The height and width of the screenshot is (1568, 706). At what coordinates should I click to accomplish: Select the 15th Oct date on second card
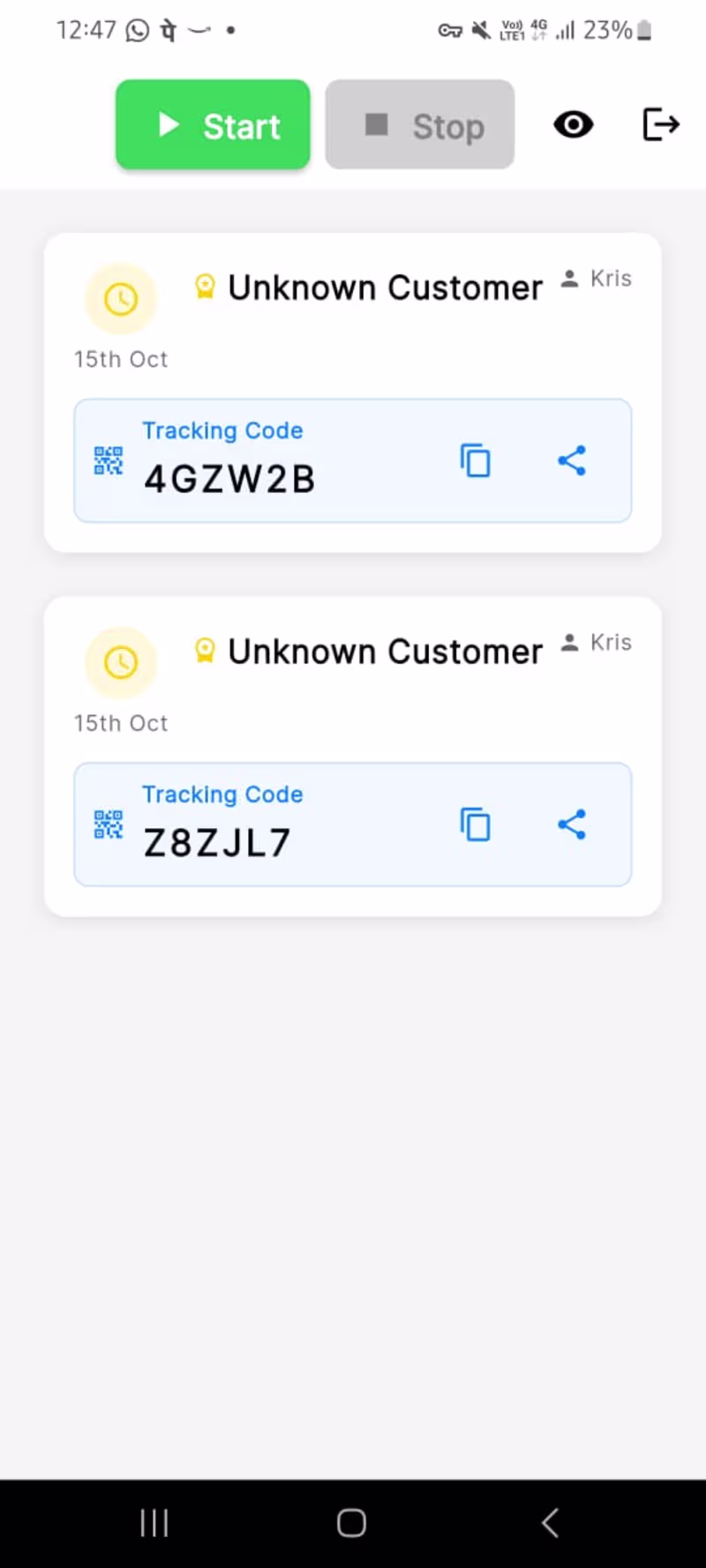120,722
